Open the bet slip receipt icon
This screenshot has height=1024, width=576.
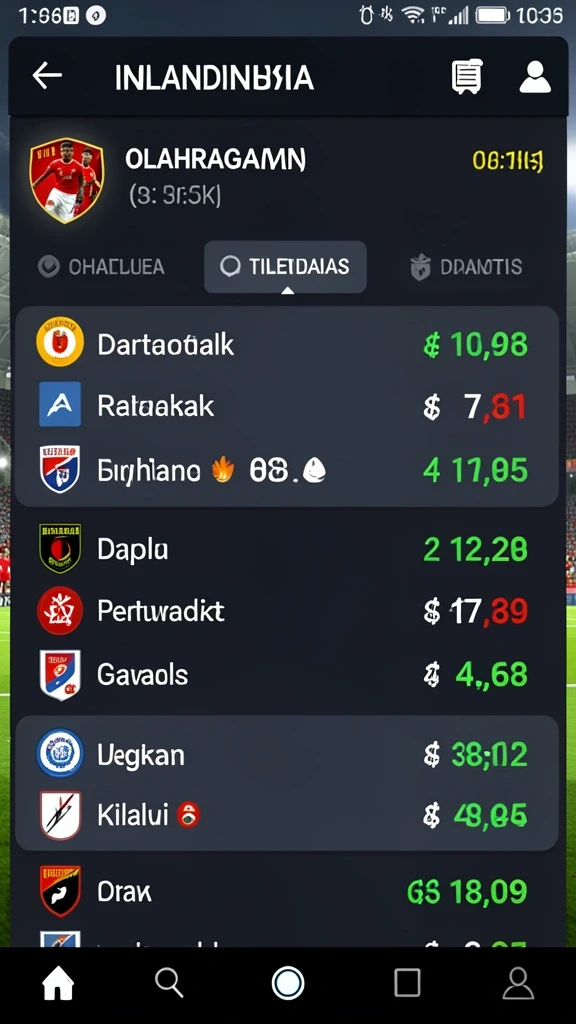[468, 77]
